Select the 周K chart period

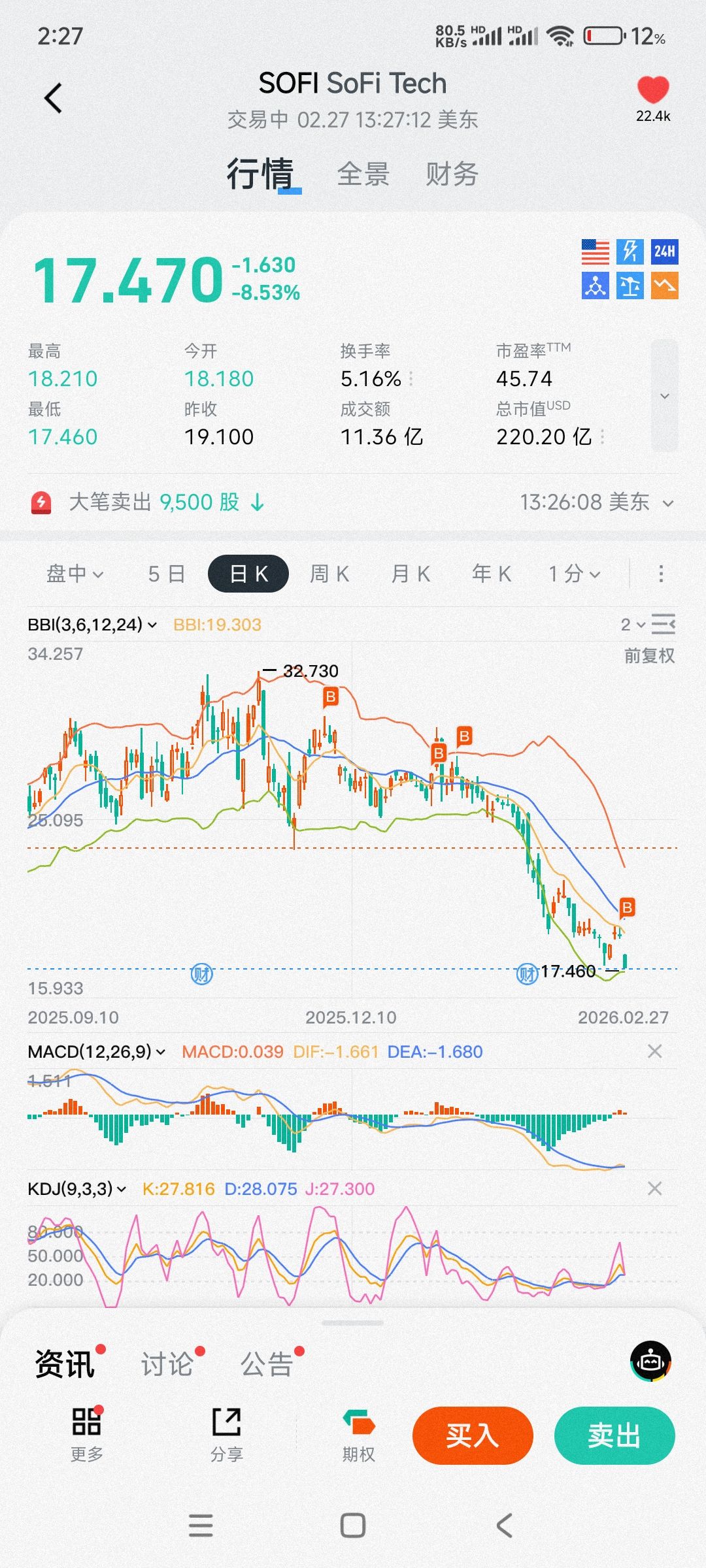(x=329, y=574)
